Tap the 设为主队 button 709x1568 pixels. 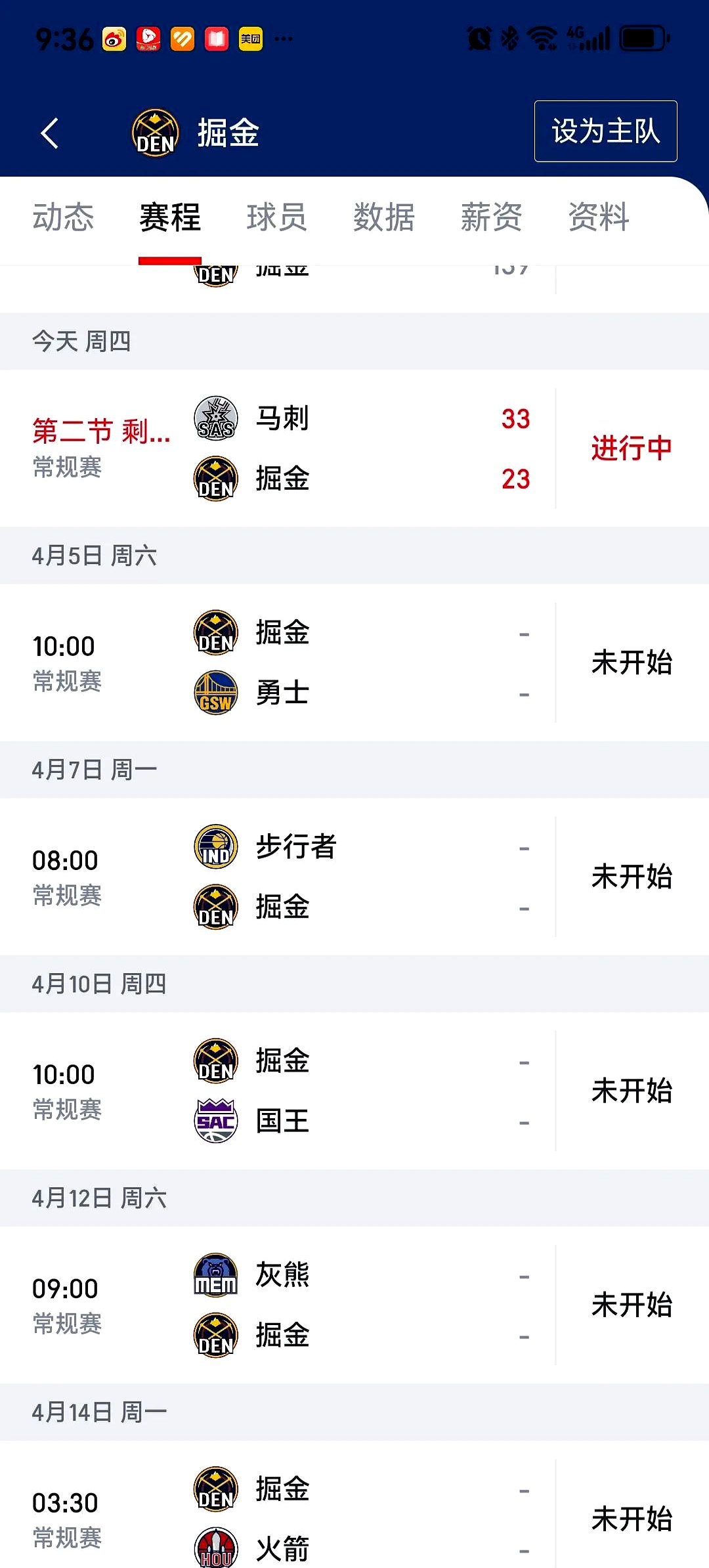click(x=605, y=131)
